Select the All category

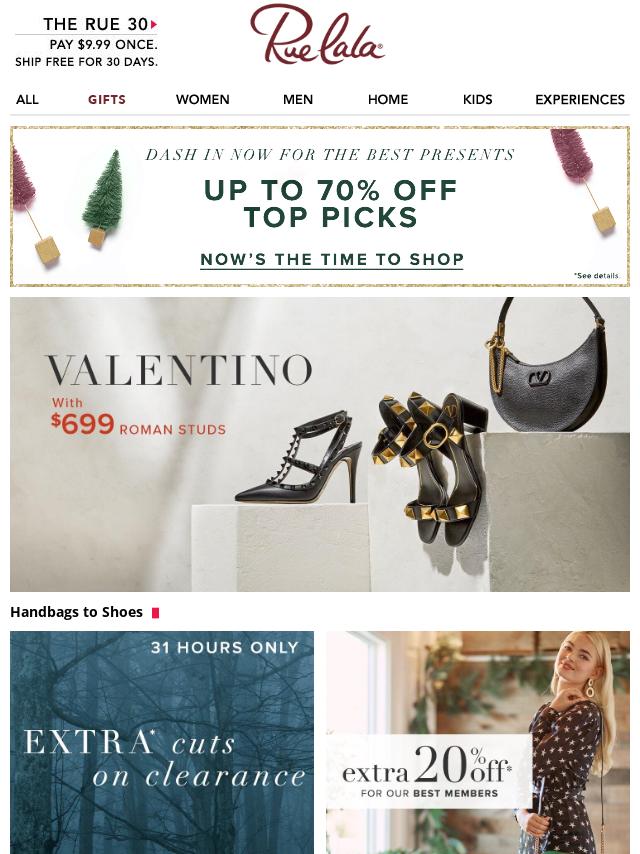pos(27,99)
